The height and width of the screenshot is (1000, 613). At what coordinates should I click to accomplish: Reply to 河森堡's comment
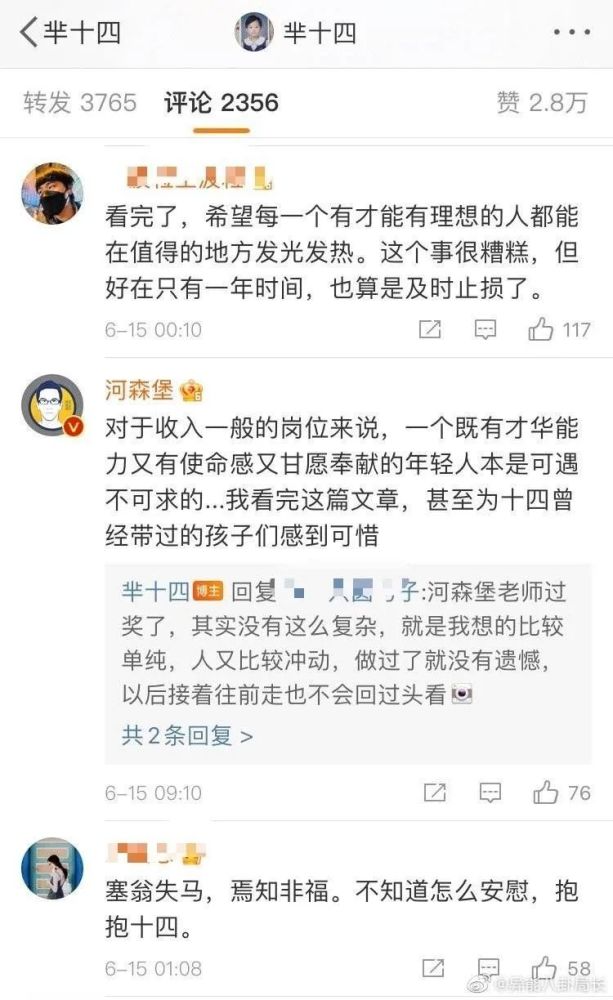click(490, 792)
